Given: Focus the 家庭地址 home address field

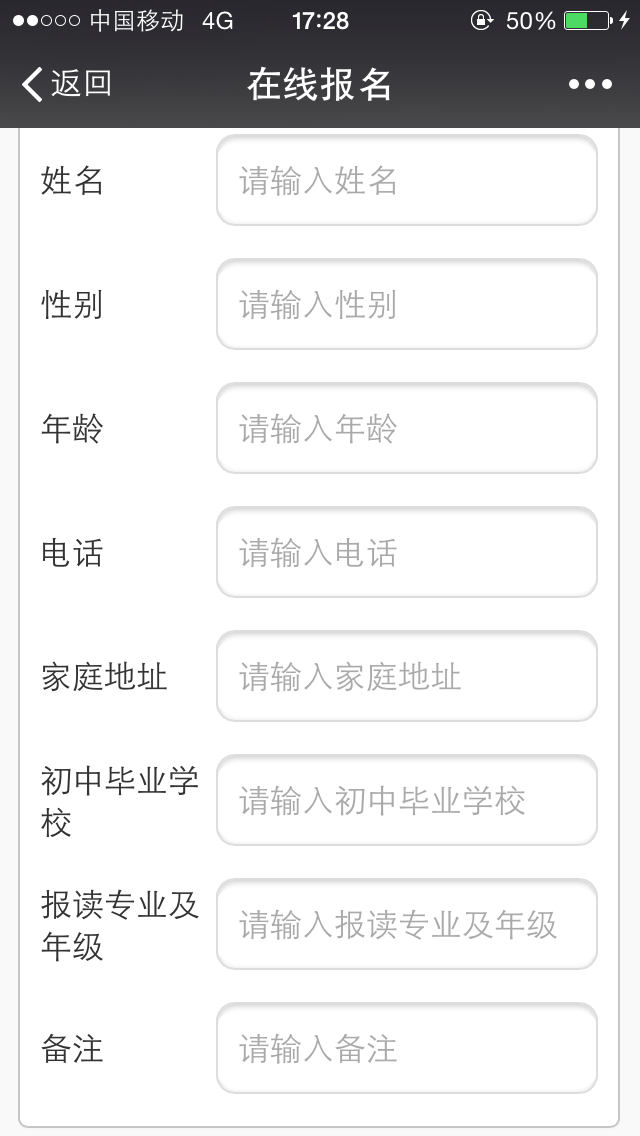Looking at the screenshot, I should point(407,676).
